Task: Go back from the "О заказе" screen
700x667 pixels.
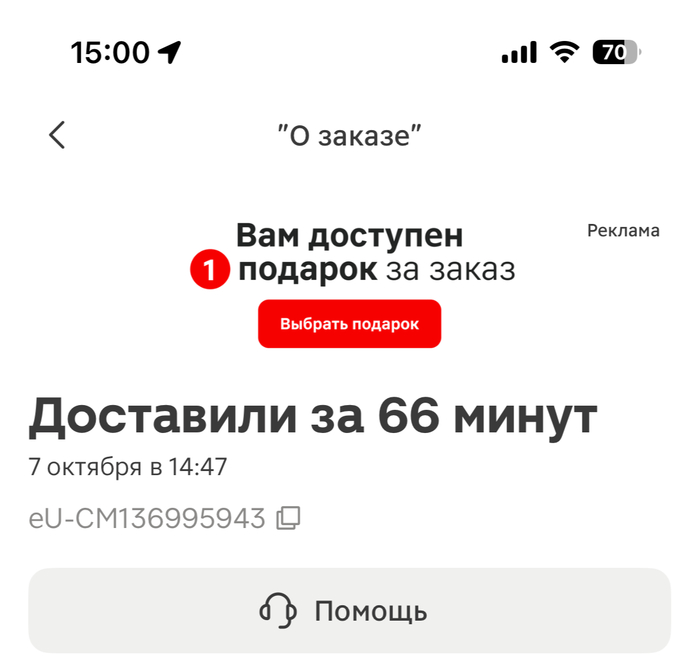Action: pos(57,135)
